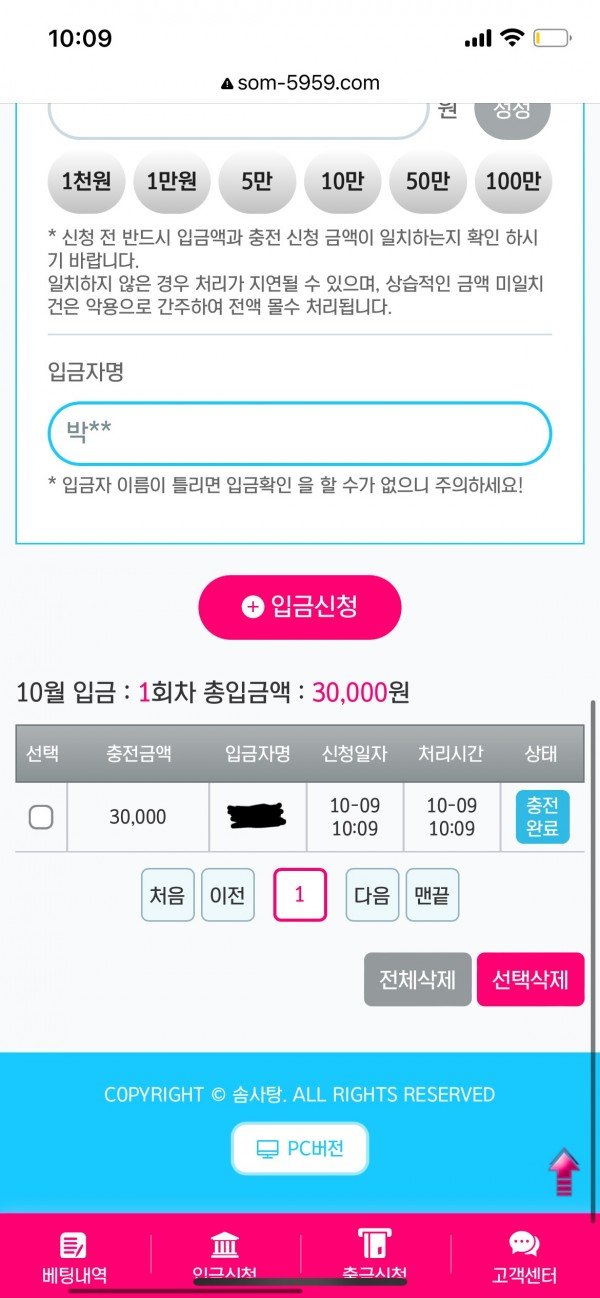The image size is (600, 1298).
Task: Go to the previous page with 이전
Action: point(228,895)
